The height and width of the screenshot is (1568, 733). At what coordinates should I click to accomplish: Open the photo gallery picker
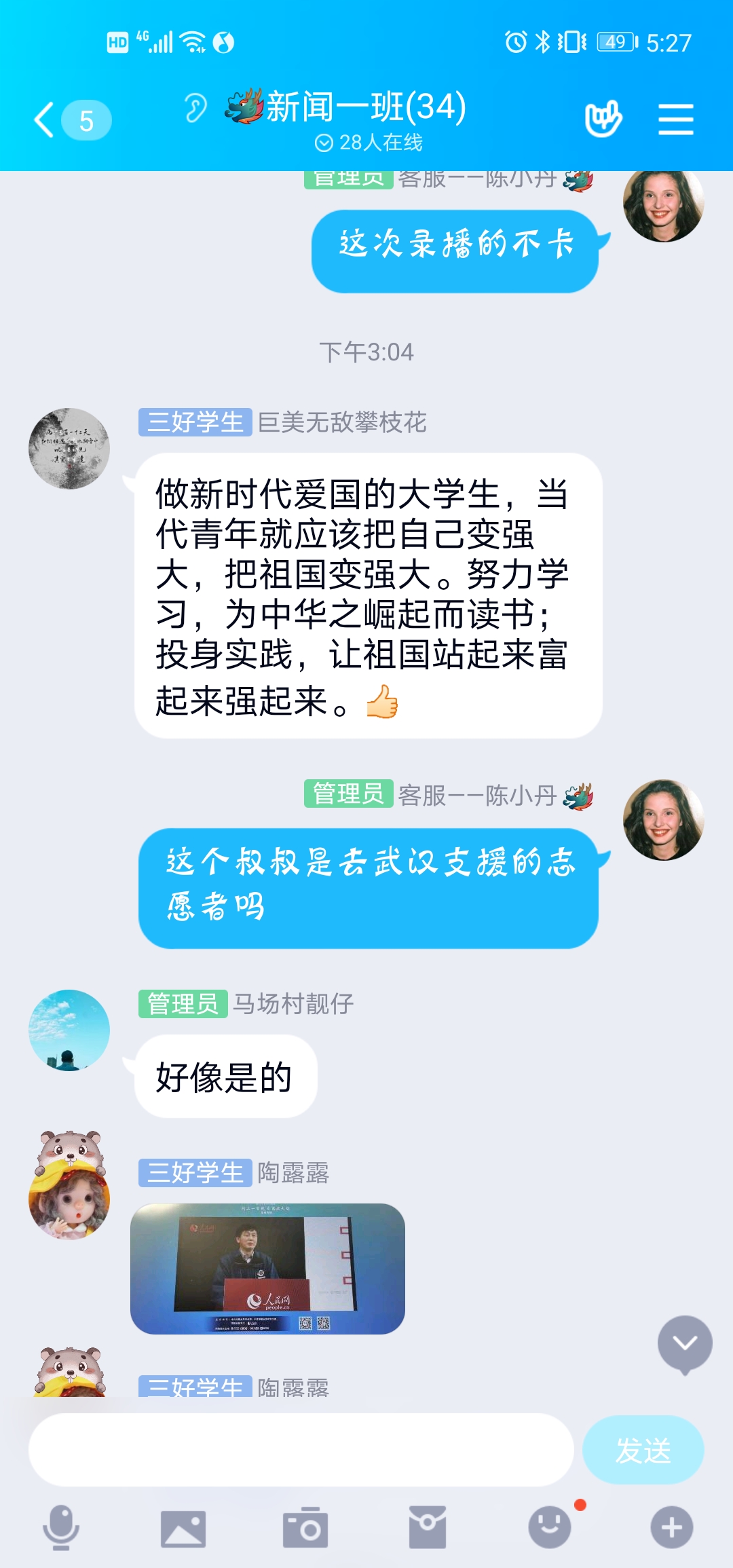[183, 1528]
